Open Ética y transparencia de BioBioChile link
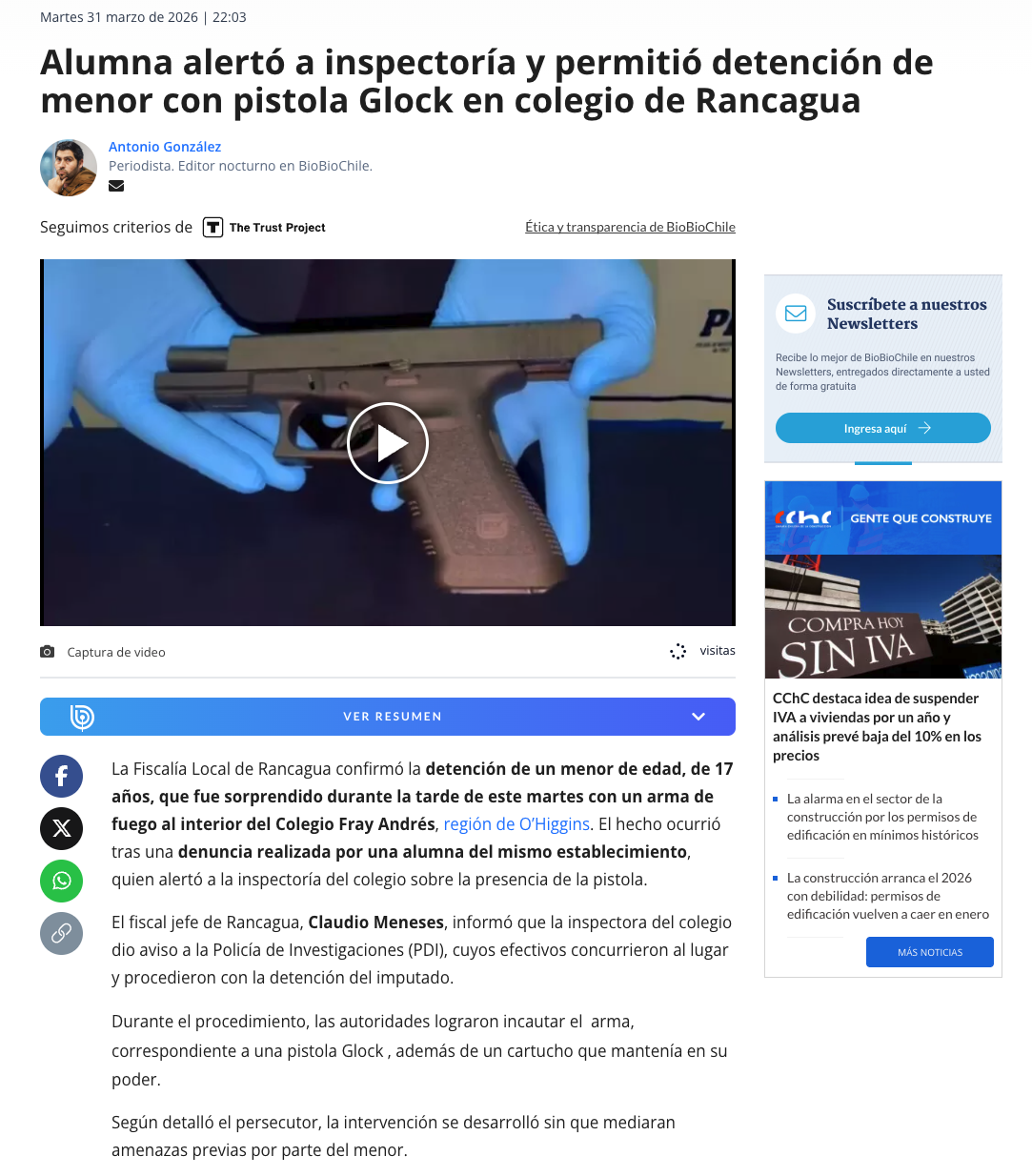Screen dimensions: 1032x1176 630,227
